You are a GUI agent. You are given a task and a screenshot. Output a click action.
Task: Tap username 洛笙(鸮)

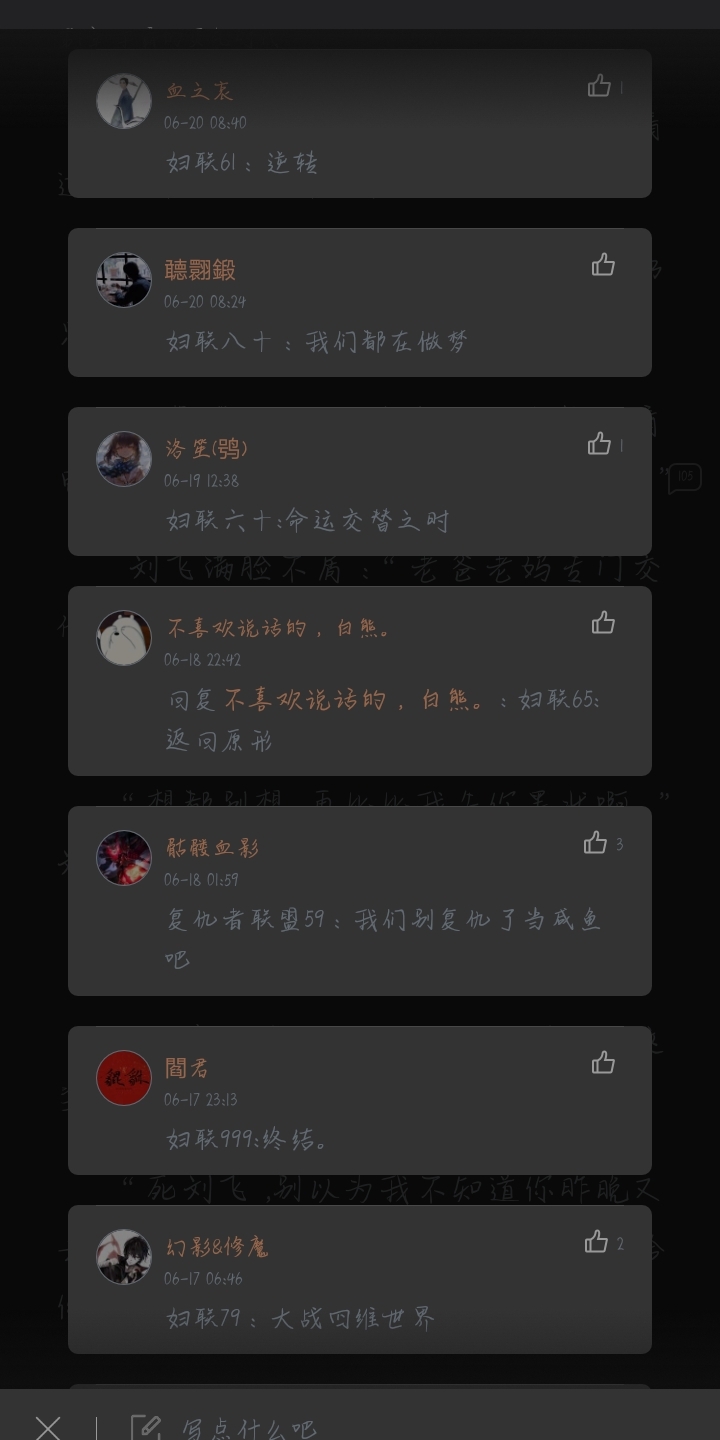tap(206, 448)
